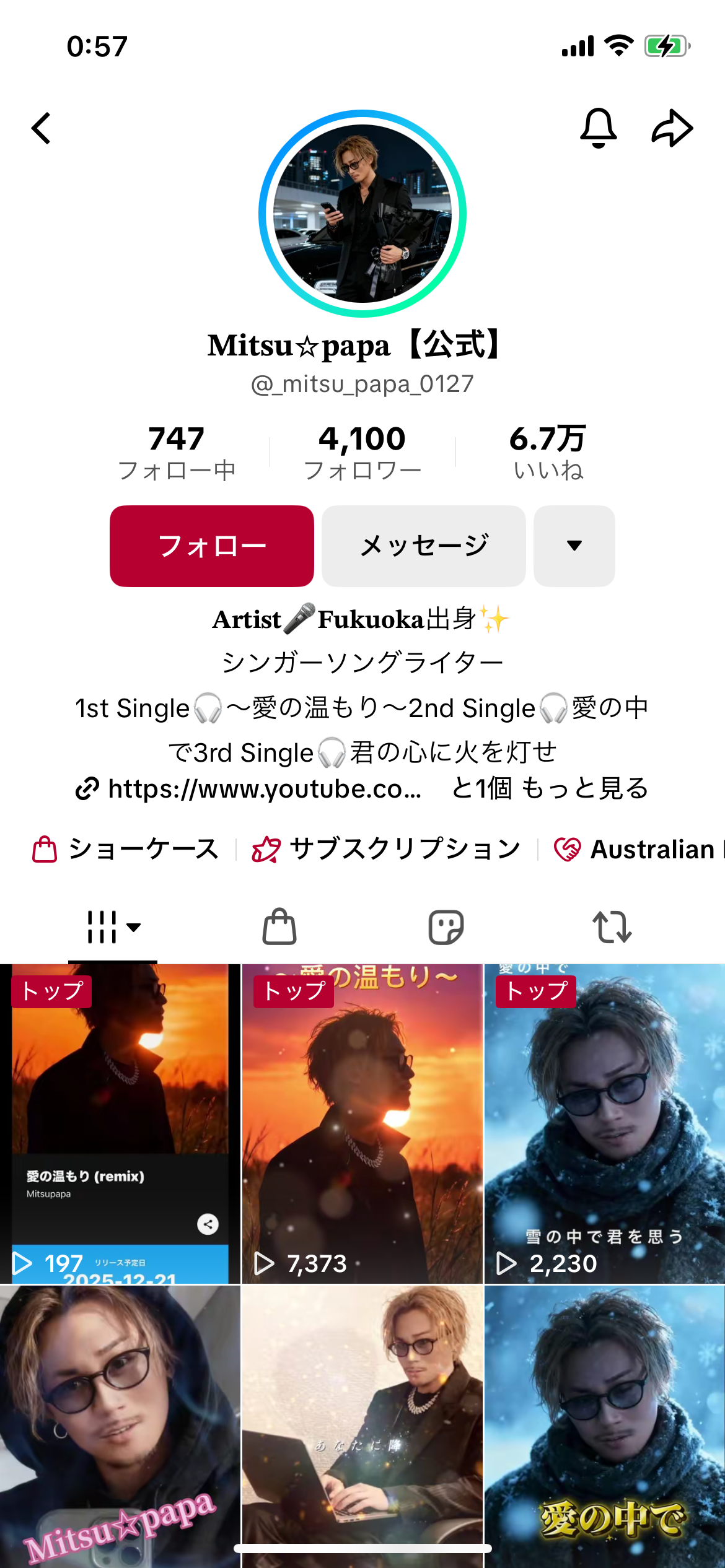The width and height of the screenshot is (725, 1568).
Task: Select the videos grid tab
Action: tap(113, 927)
